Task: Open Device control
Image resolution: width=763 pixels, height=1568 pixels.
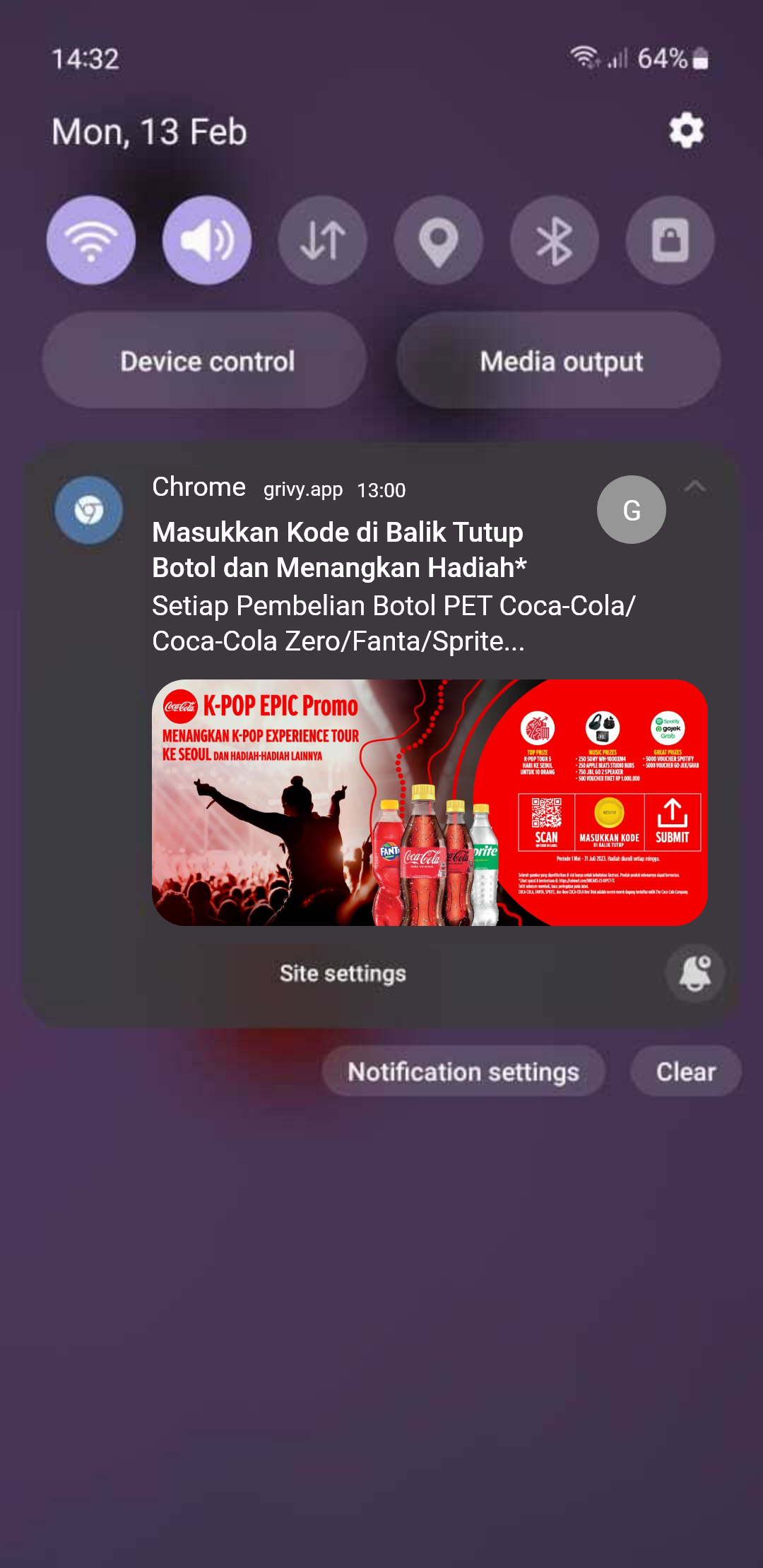Action: [205, 361]
